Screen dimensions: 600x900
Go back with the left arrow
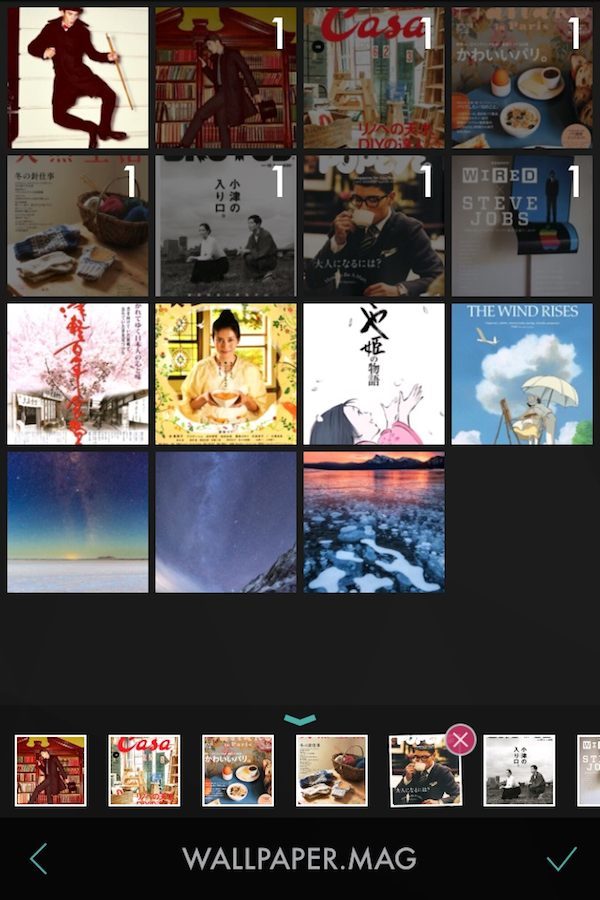coord(38,859)
